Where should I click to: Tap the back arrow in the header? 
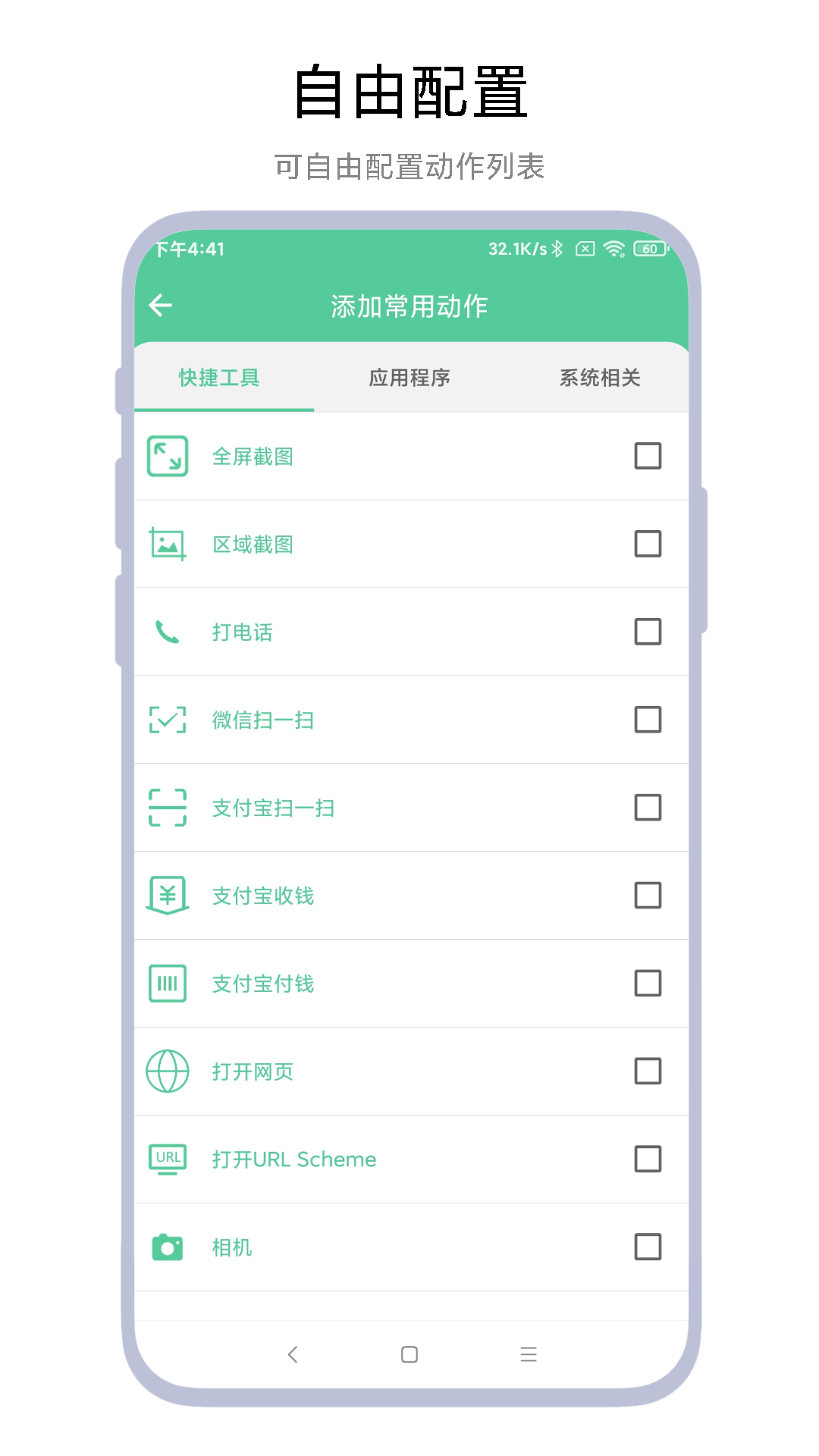point(161,306)
